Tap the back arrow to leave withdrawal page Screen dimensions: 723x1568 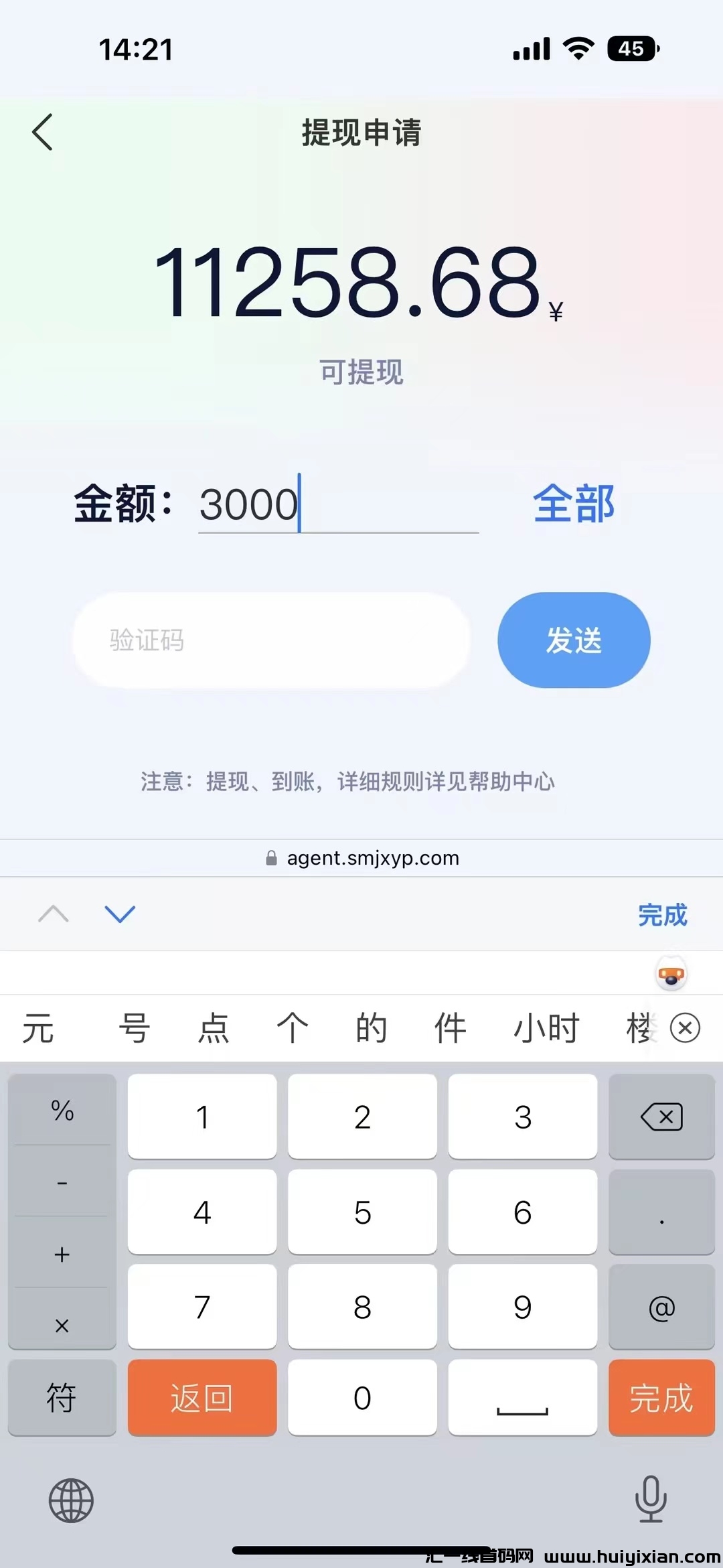[x=43, y=132]
